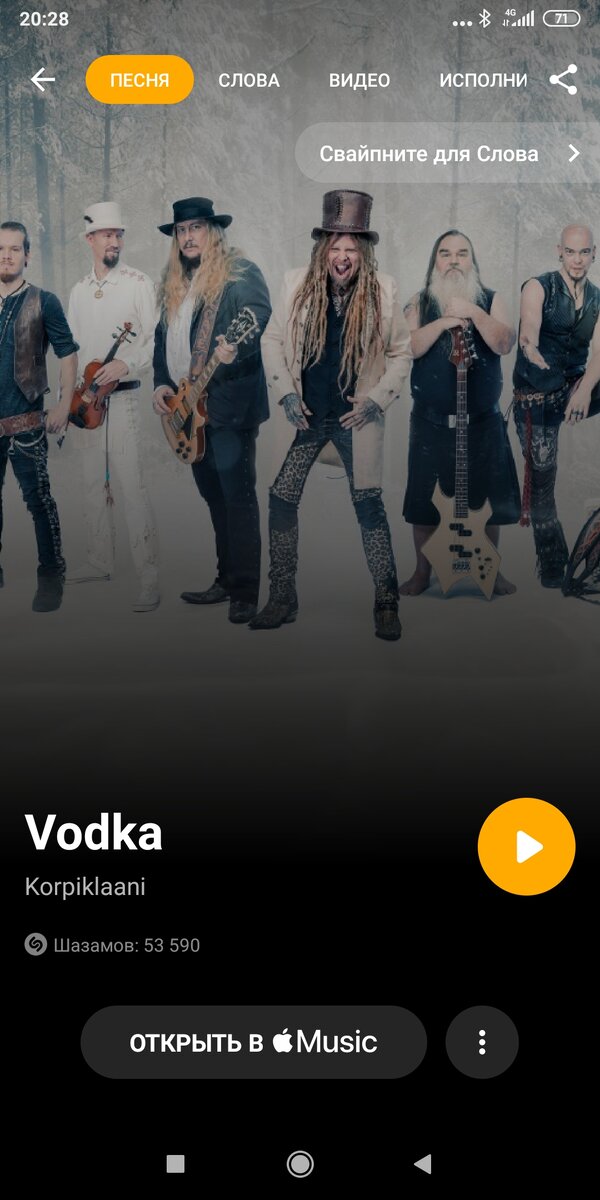Open Vodka in Apple Music
The image size is (600, 1200).
(253, 1042)
